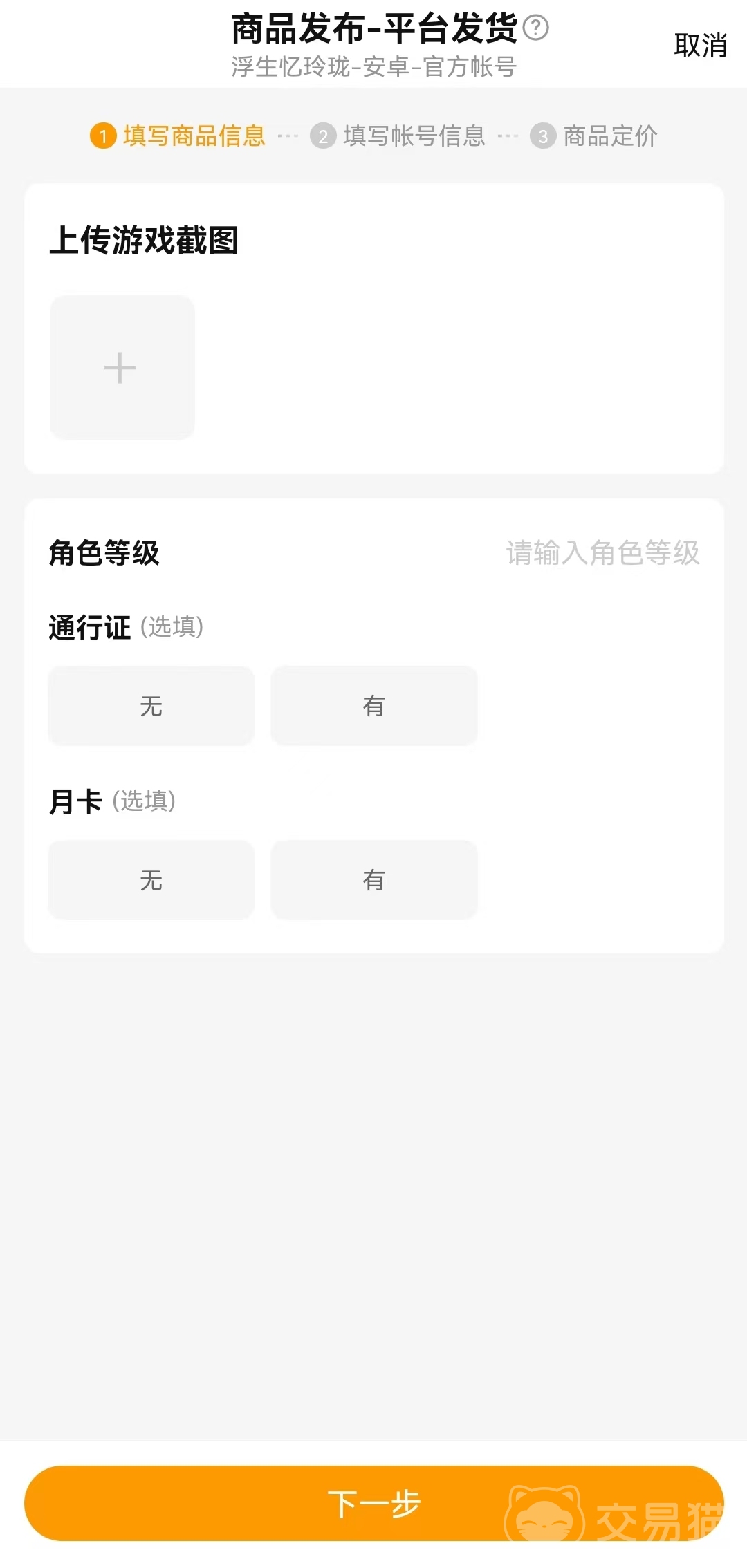Choose 无 under 月卡
Screen dimensions: 747x1568
pos(151,880)
